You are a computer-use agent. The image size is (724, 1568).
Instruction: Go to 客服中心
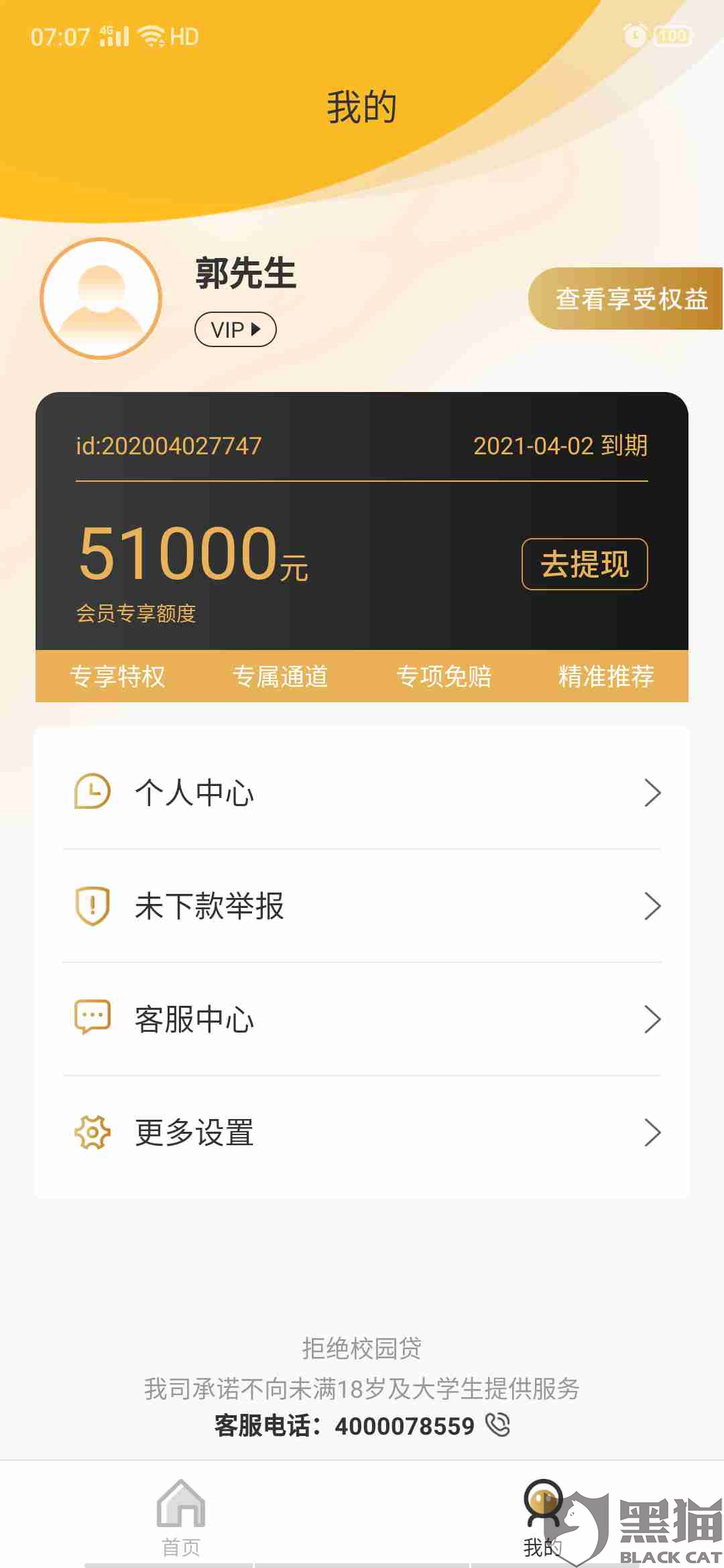pos(362,1019)
